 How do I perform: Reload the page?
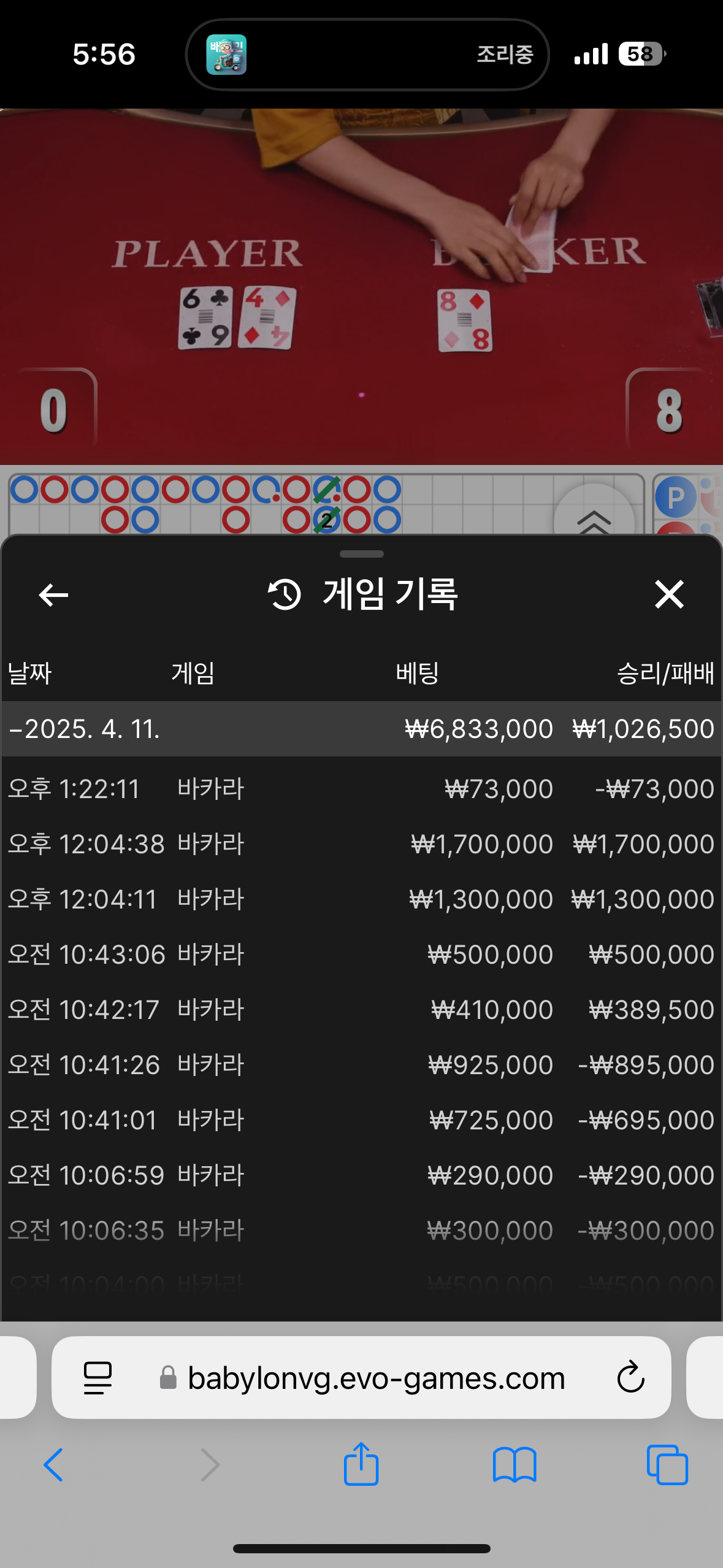pyautogui.click(x=630, y=1378)
